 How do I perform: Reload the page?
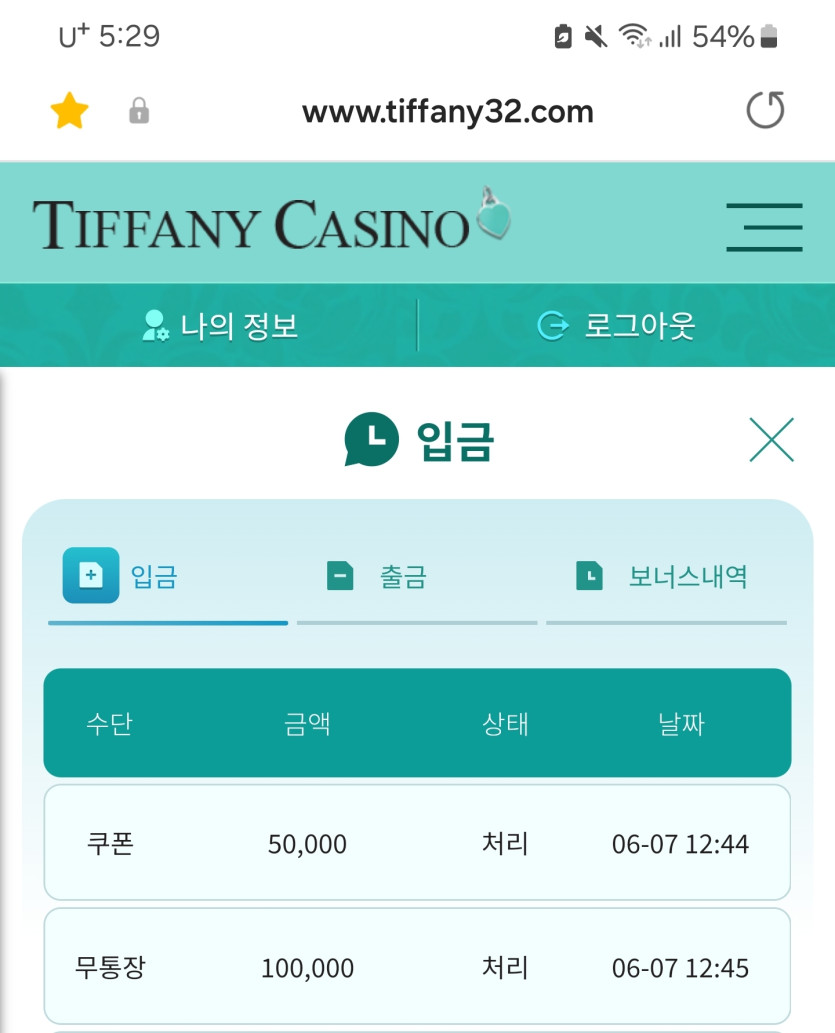[x=765, y=111]
